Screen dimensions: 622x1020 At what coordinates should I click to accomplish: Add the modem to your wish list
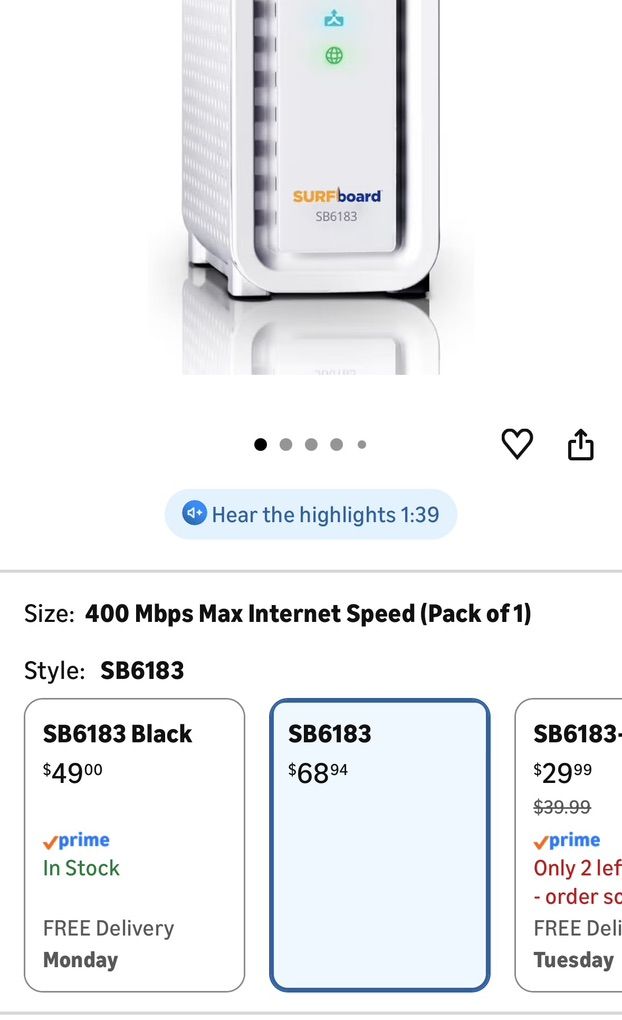click(517, 443)
